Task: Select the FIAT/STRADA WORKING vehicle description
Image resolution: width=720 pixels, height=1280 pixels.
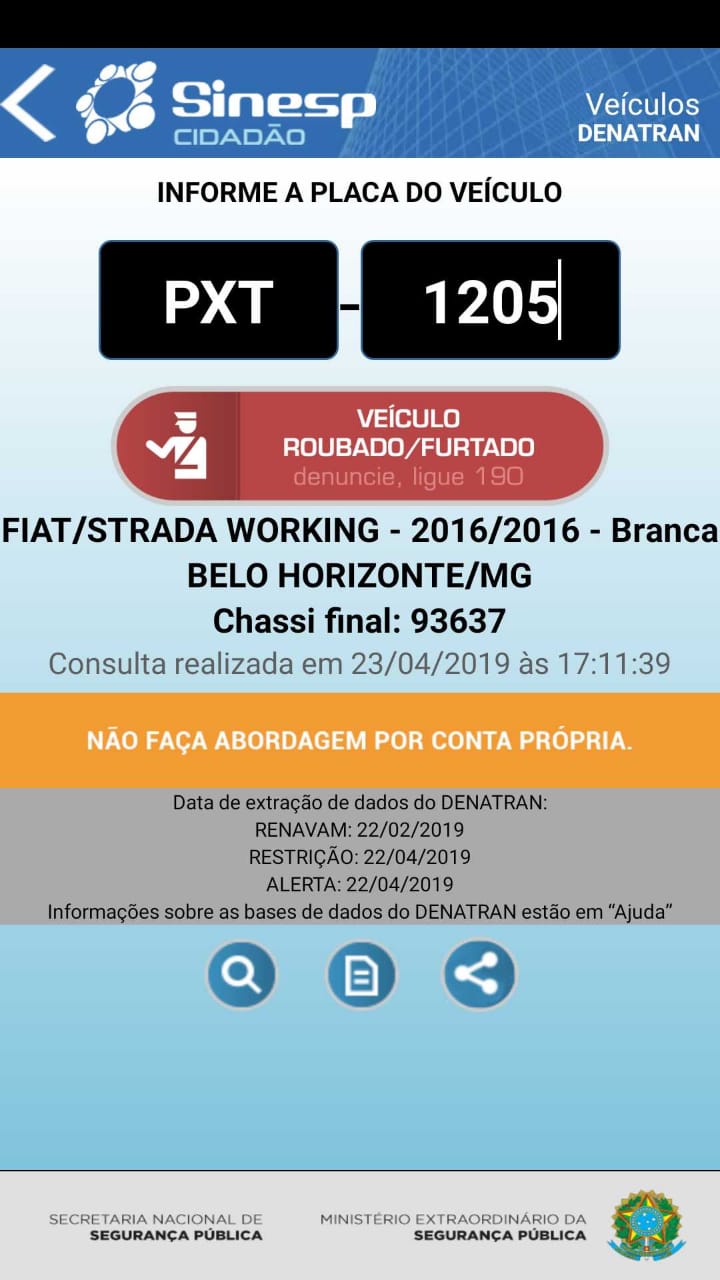Action: click(x=360, y=533)
